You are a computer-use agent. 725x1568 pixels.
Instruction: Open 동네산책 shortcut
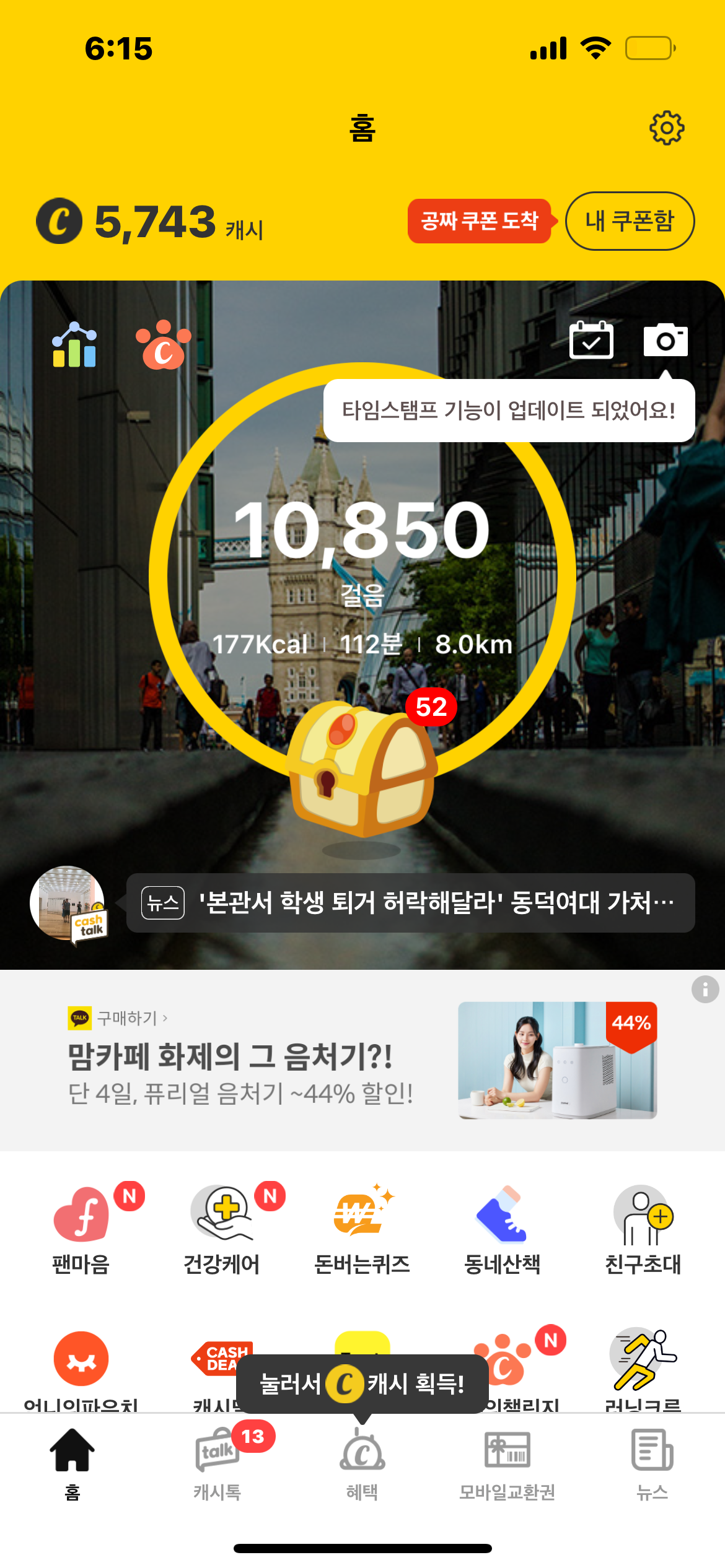point(503,1229)
